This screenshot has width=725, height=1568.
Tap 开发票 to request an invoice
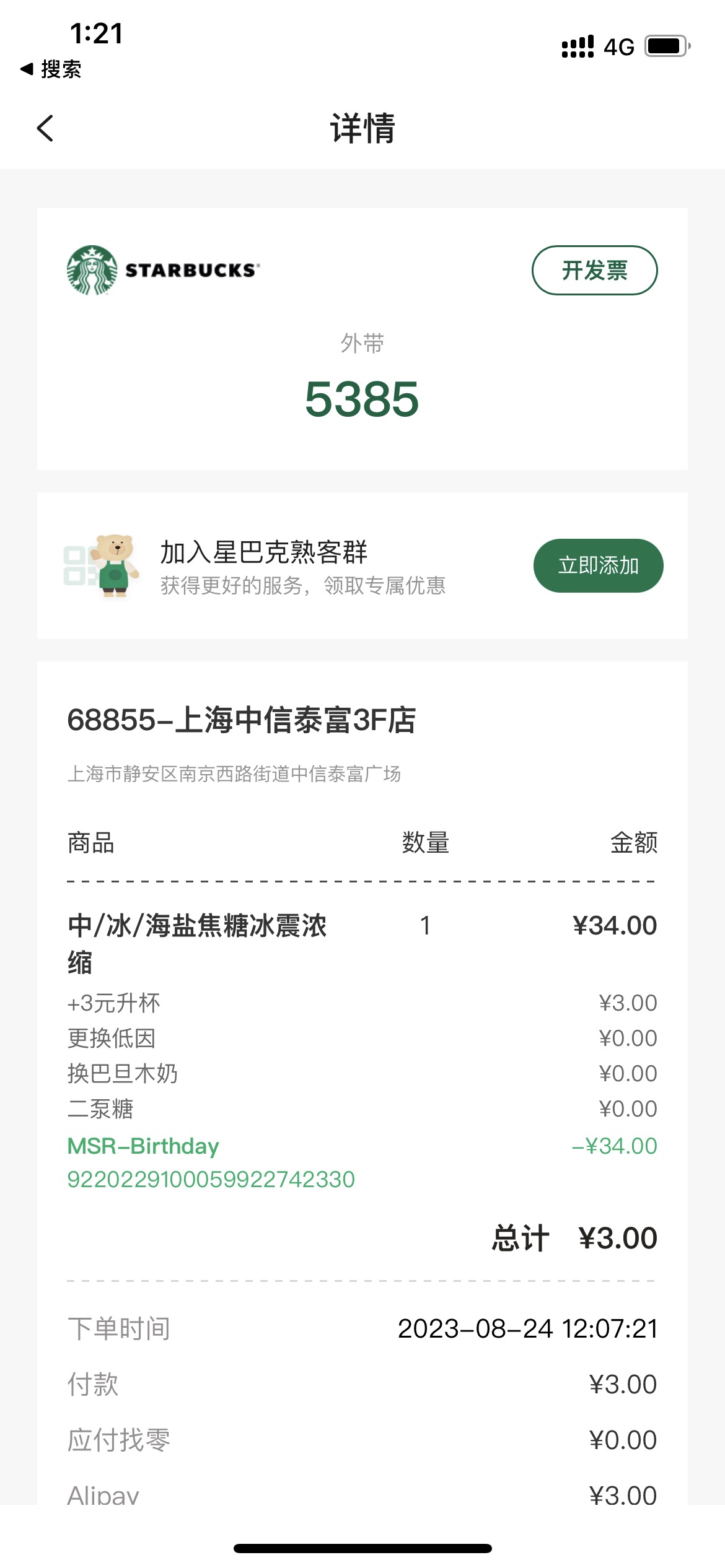[x=594, y=270]
